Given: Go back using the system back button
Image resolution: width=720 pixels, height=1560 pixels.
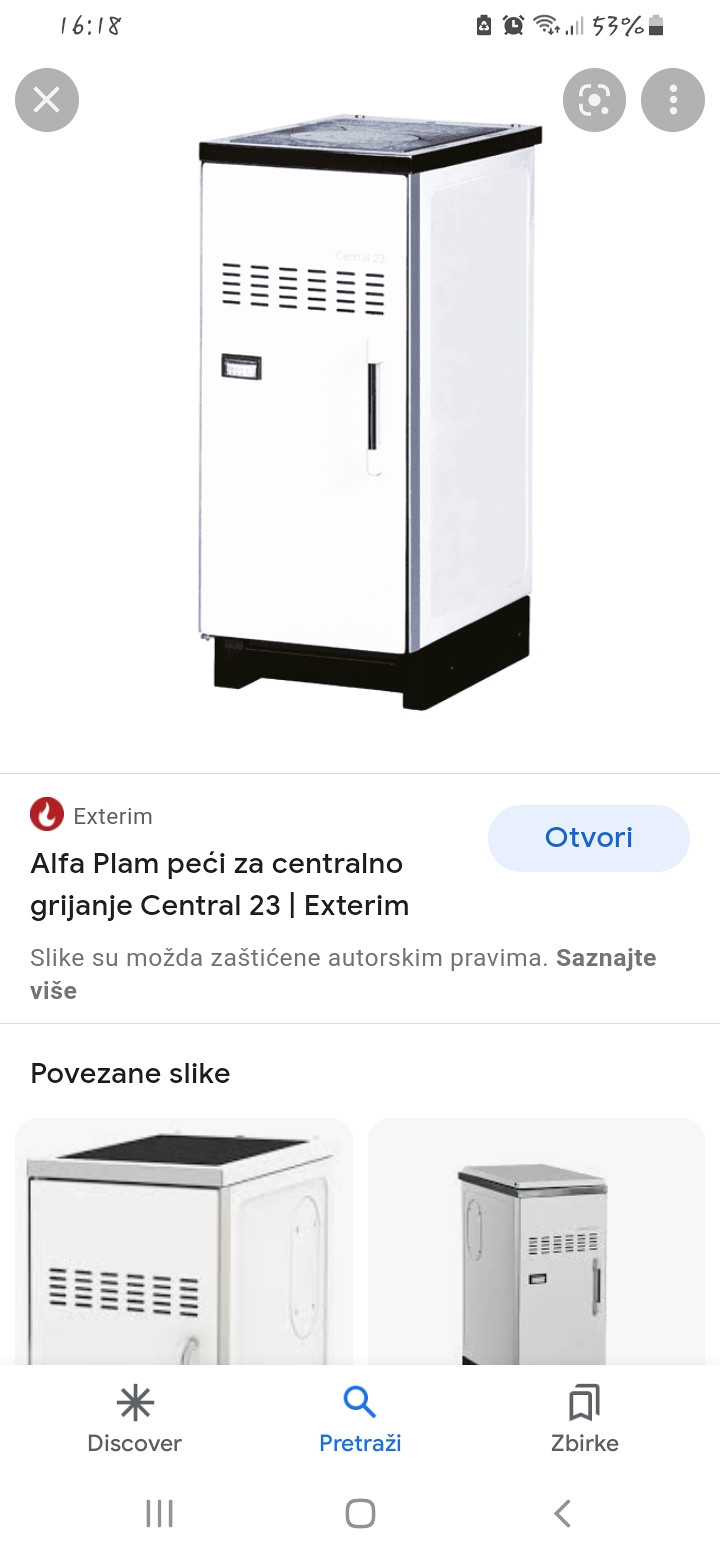Looking at the screenshot, I should click(562, 1513).
